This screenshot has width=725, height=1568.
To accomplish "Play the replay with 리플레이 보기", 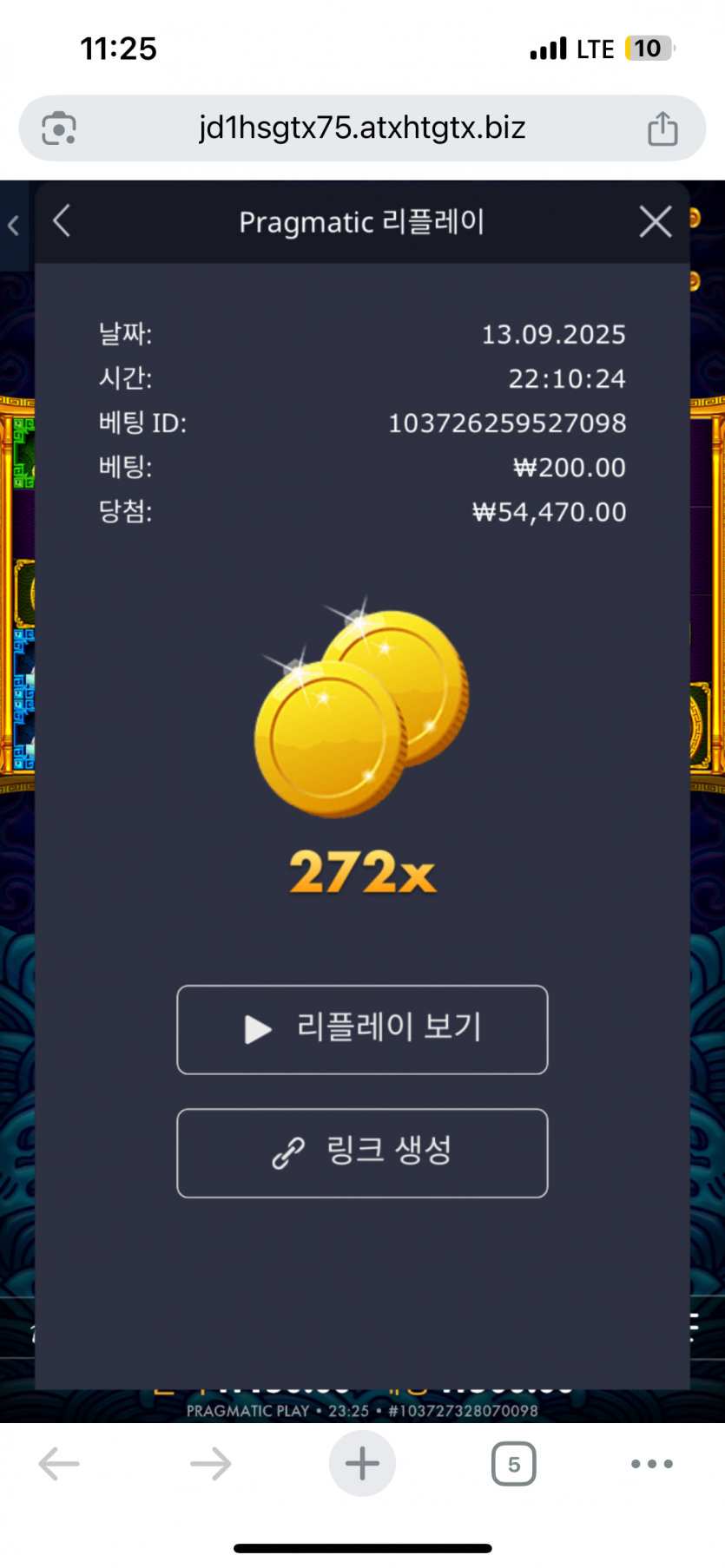I will click(x=362, y=1029).
